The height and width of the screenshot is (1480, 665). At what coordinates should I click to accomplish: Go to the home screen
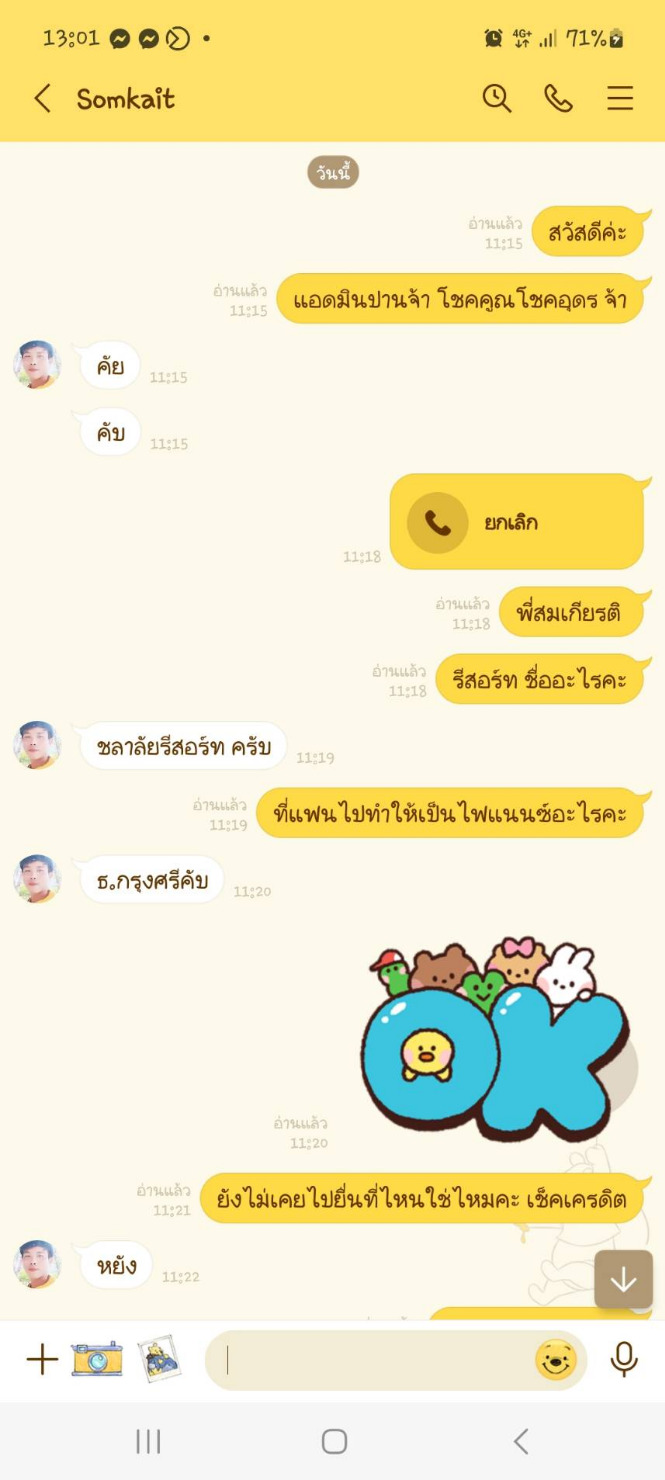point(334,1441)
